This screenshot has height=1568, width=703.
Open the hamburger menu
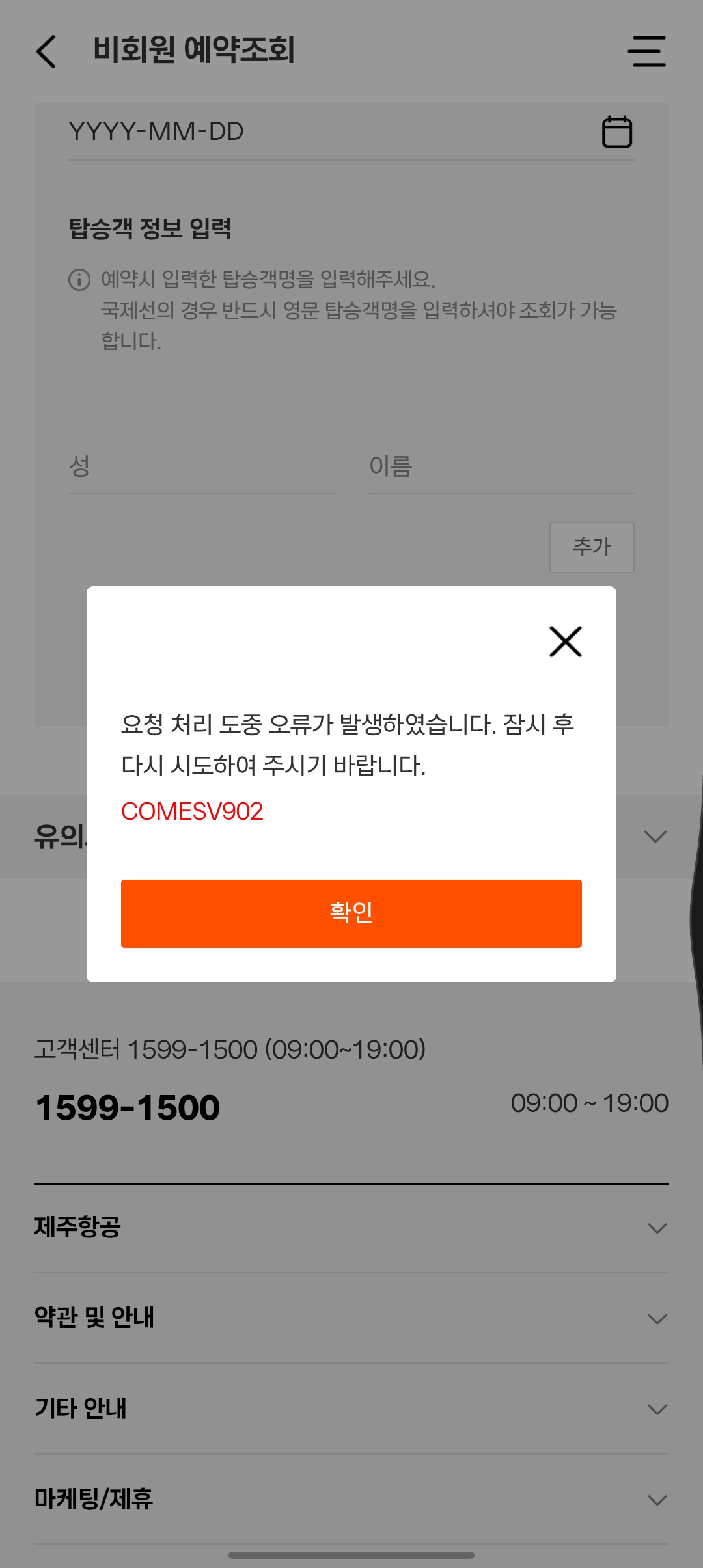[646, 51]
